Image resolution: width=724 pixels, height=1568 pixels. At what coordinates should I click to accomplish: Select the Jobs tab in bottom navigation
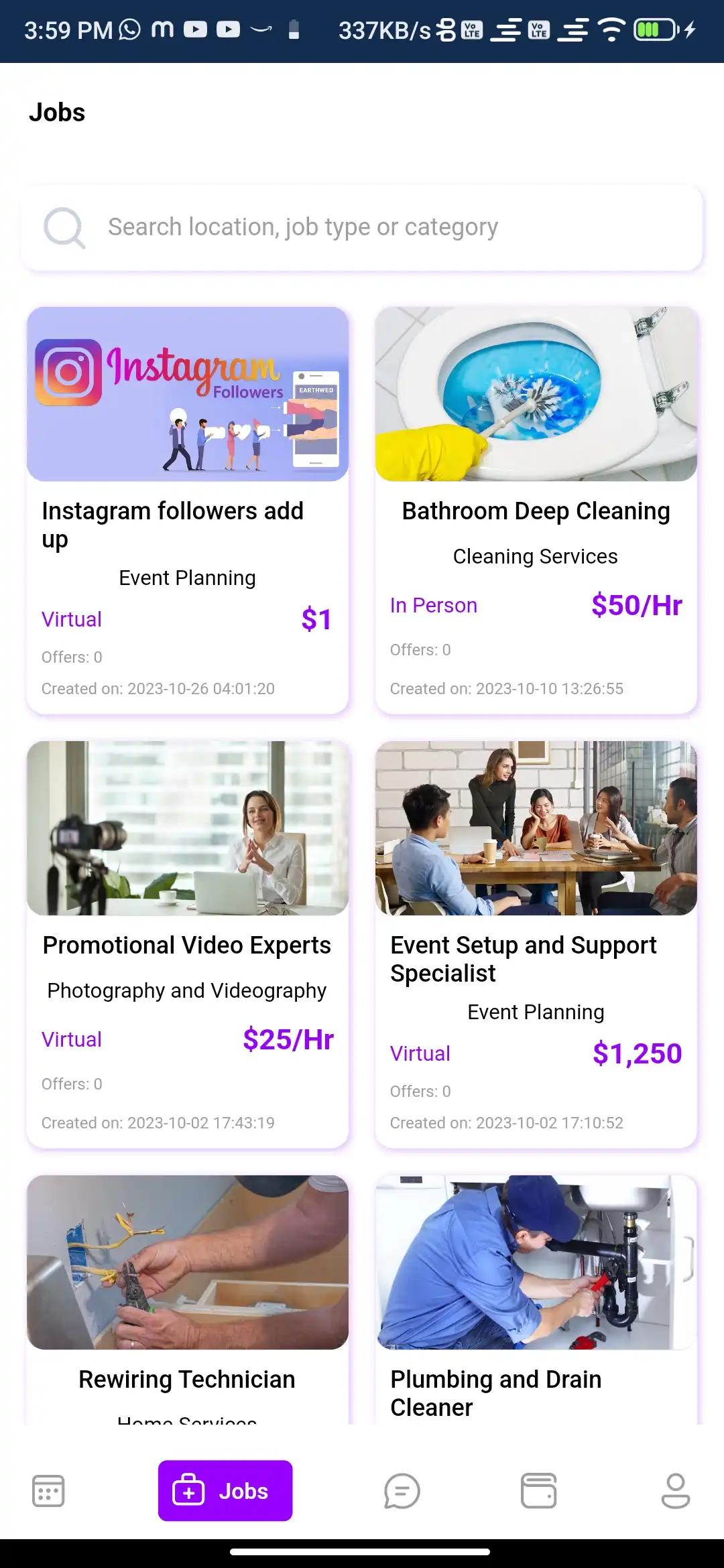pyautogui.click(x=225, y=1490)
